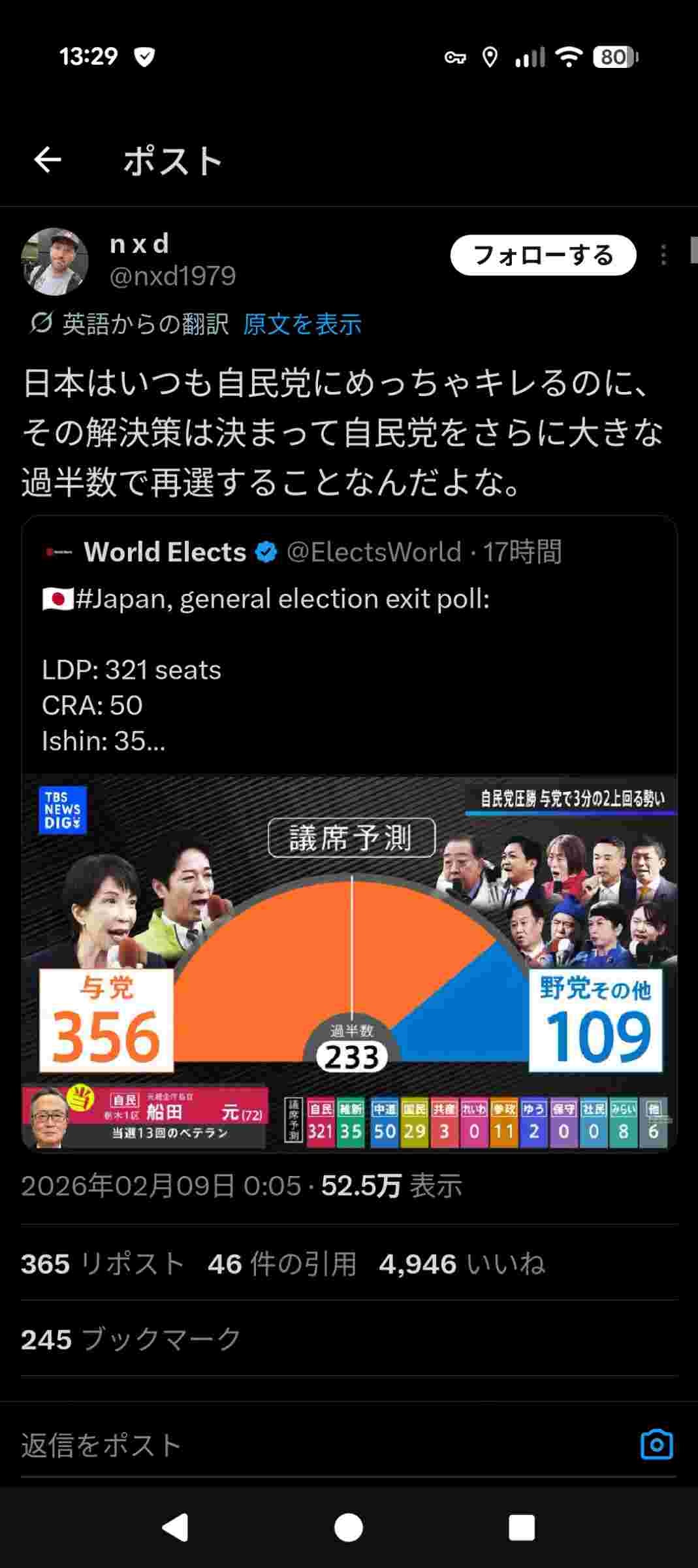Open the camera icon in reply bar
Image resolution: width=698 pixels, height=1568 pixels.
pyautogui.click(x=656, y=1445)
